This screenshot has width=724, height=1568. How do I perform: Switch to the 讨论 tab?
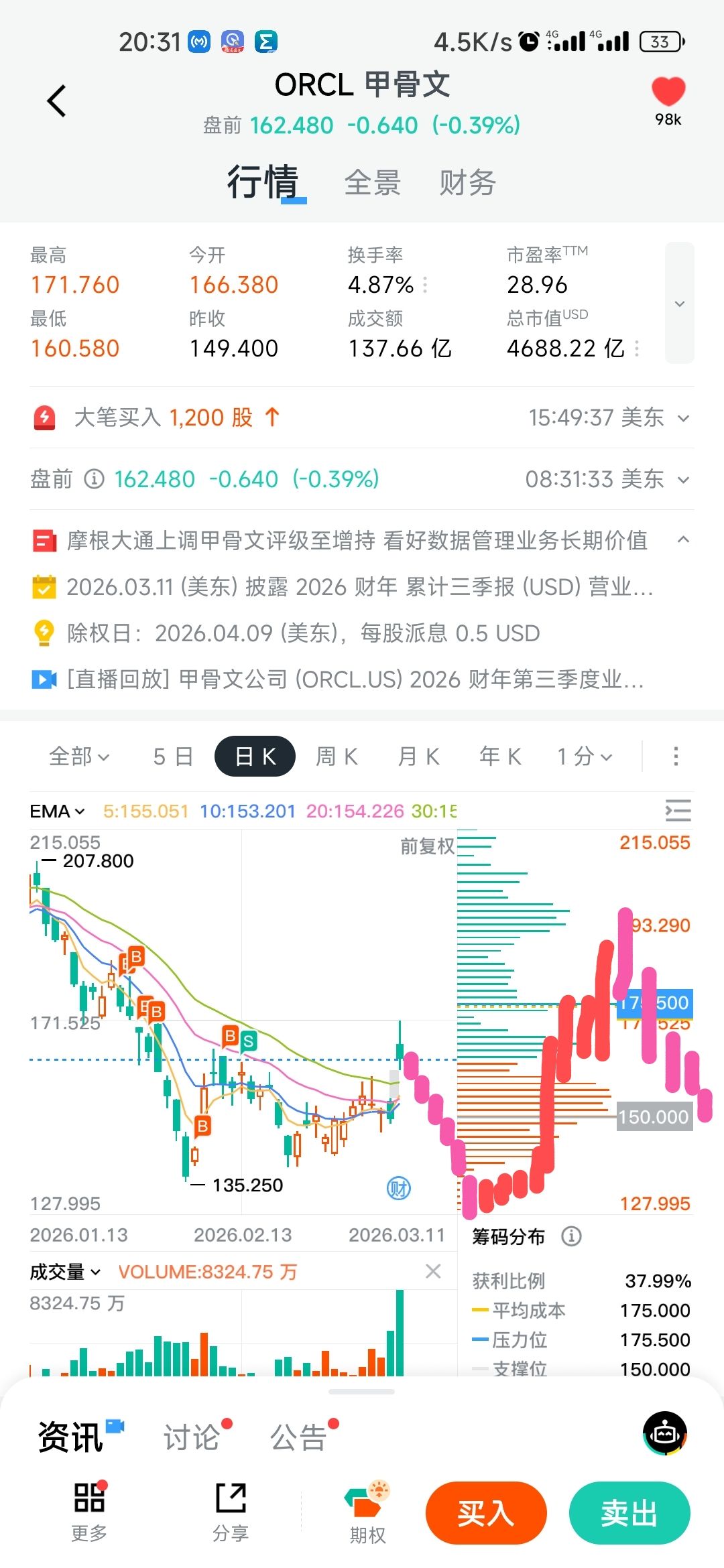192,1438
